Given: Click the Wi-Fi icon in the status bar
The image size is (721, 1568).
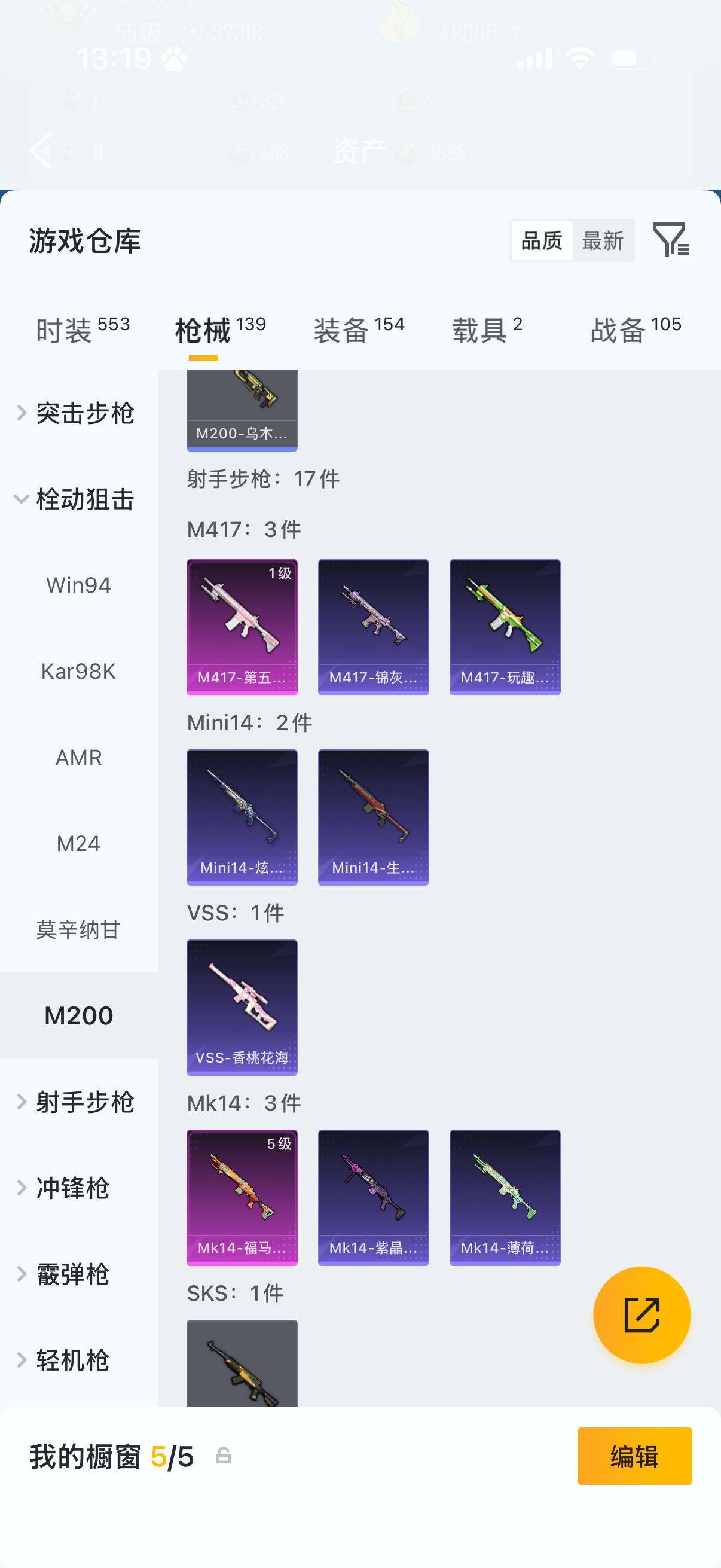Looking at the screenshot, I should tap(578, 57).
